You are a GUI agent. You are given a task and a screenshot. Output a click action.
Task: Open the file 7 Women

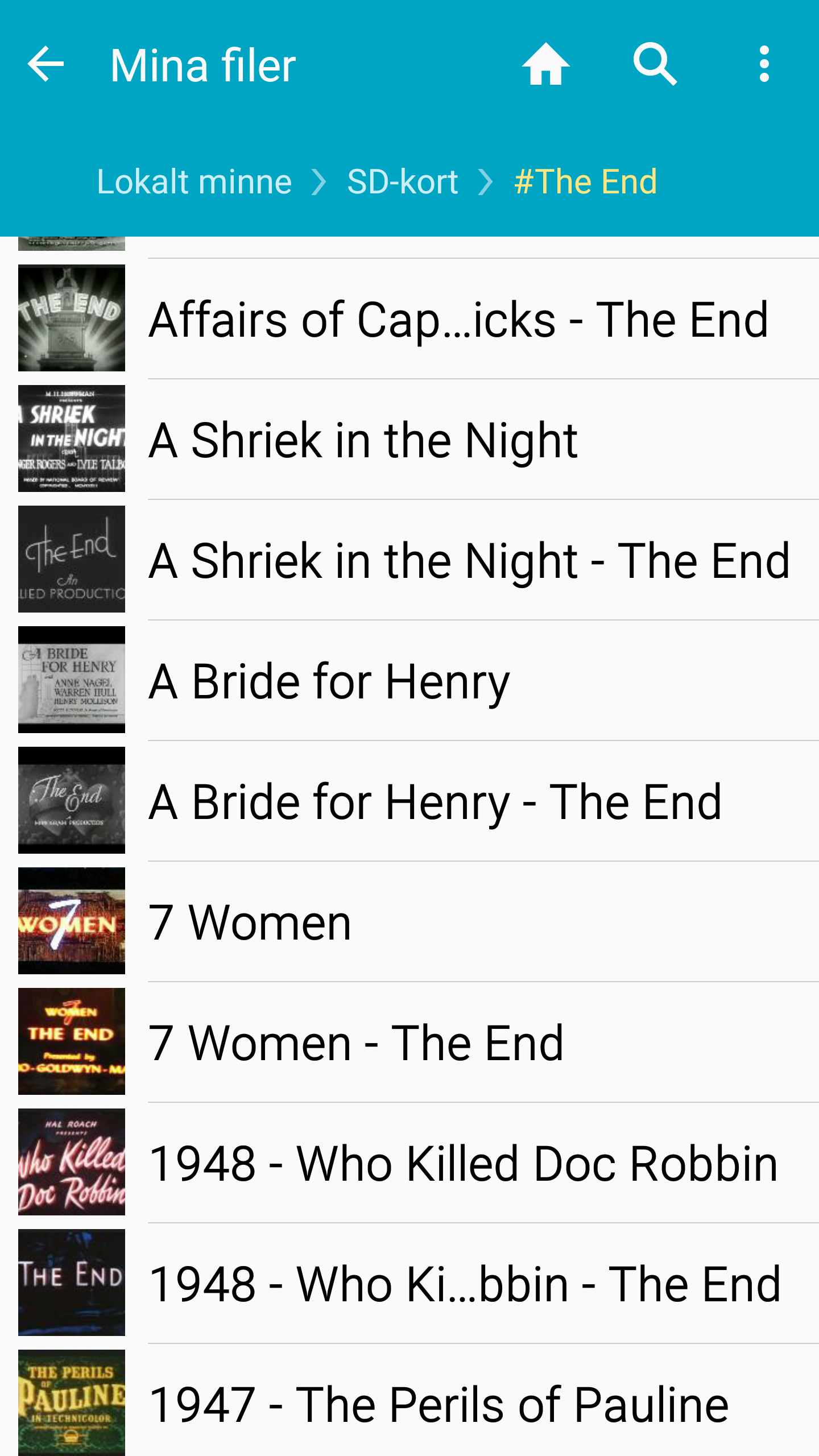point(250,922)
